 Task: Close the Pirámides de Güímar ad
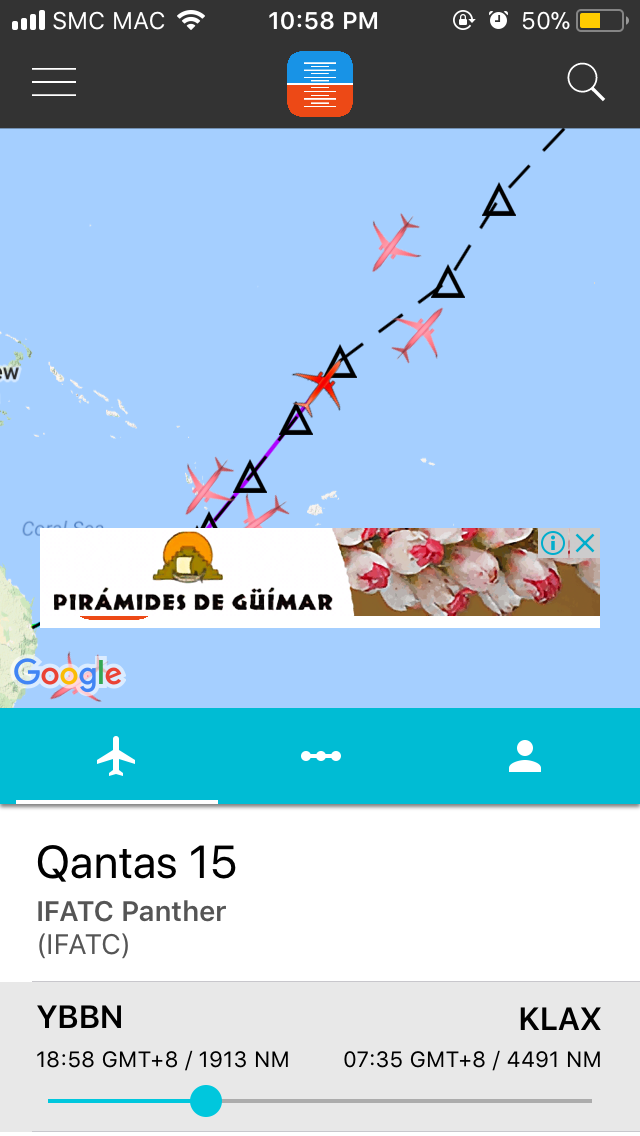pos(586,543)
